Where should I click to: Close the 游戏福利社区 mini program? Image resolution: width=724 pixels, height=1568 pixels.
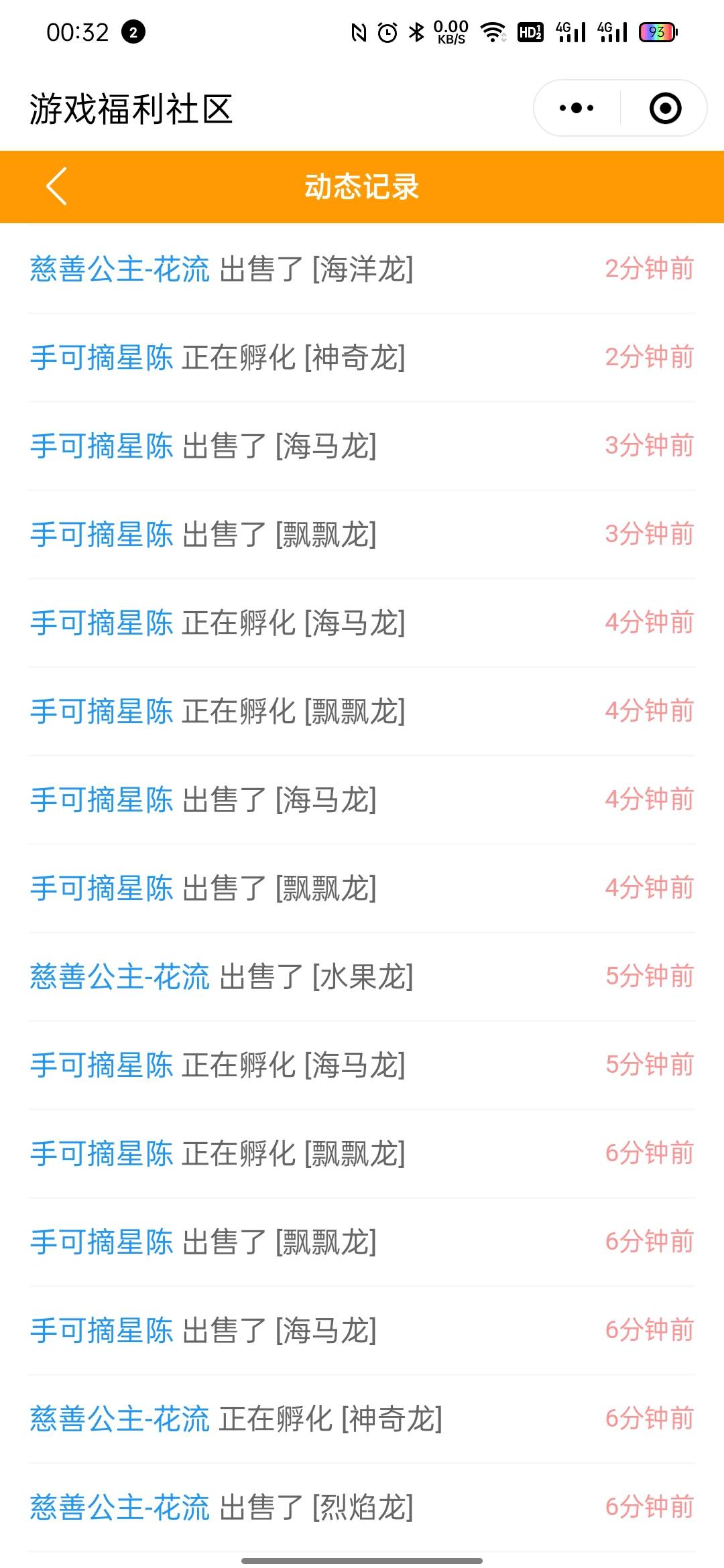665,108
